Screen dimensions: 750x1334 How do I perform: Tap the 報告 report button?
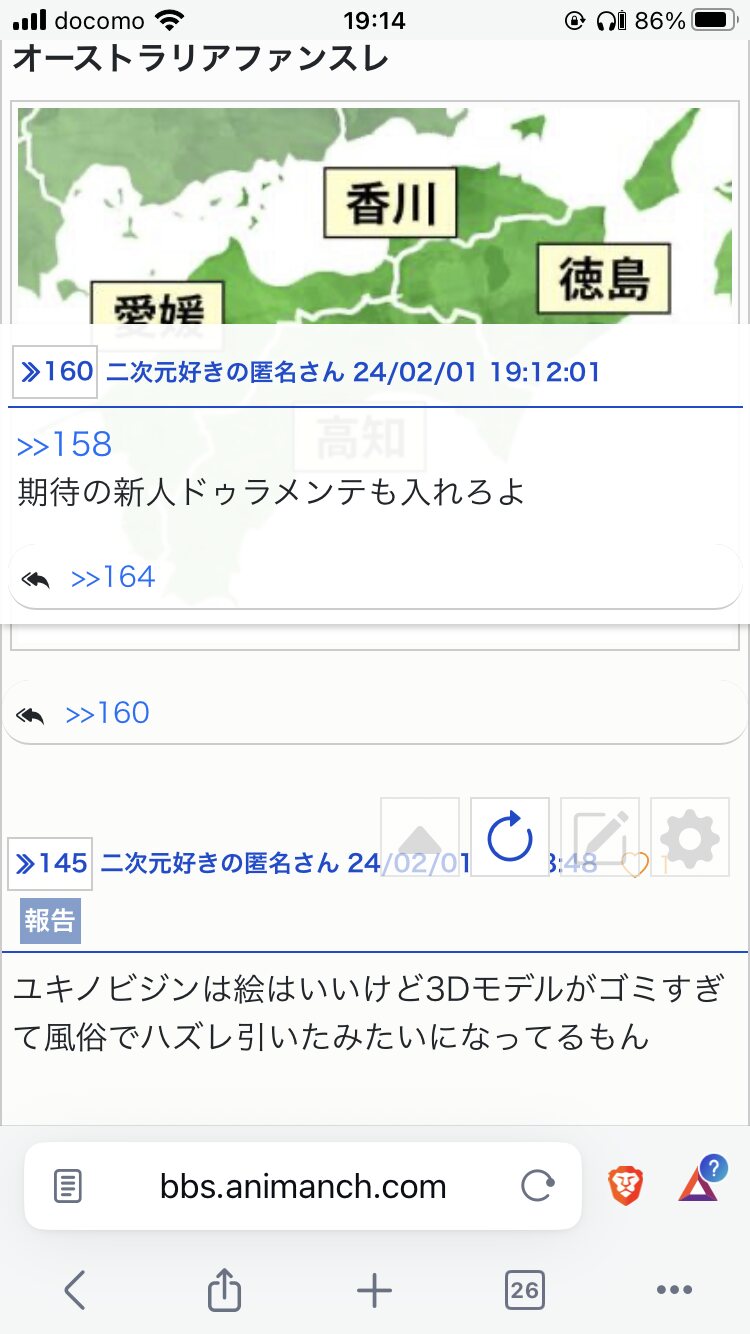pyautogui.click(x=50, y=921)
